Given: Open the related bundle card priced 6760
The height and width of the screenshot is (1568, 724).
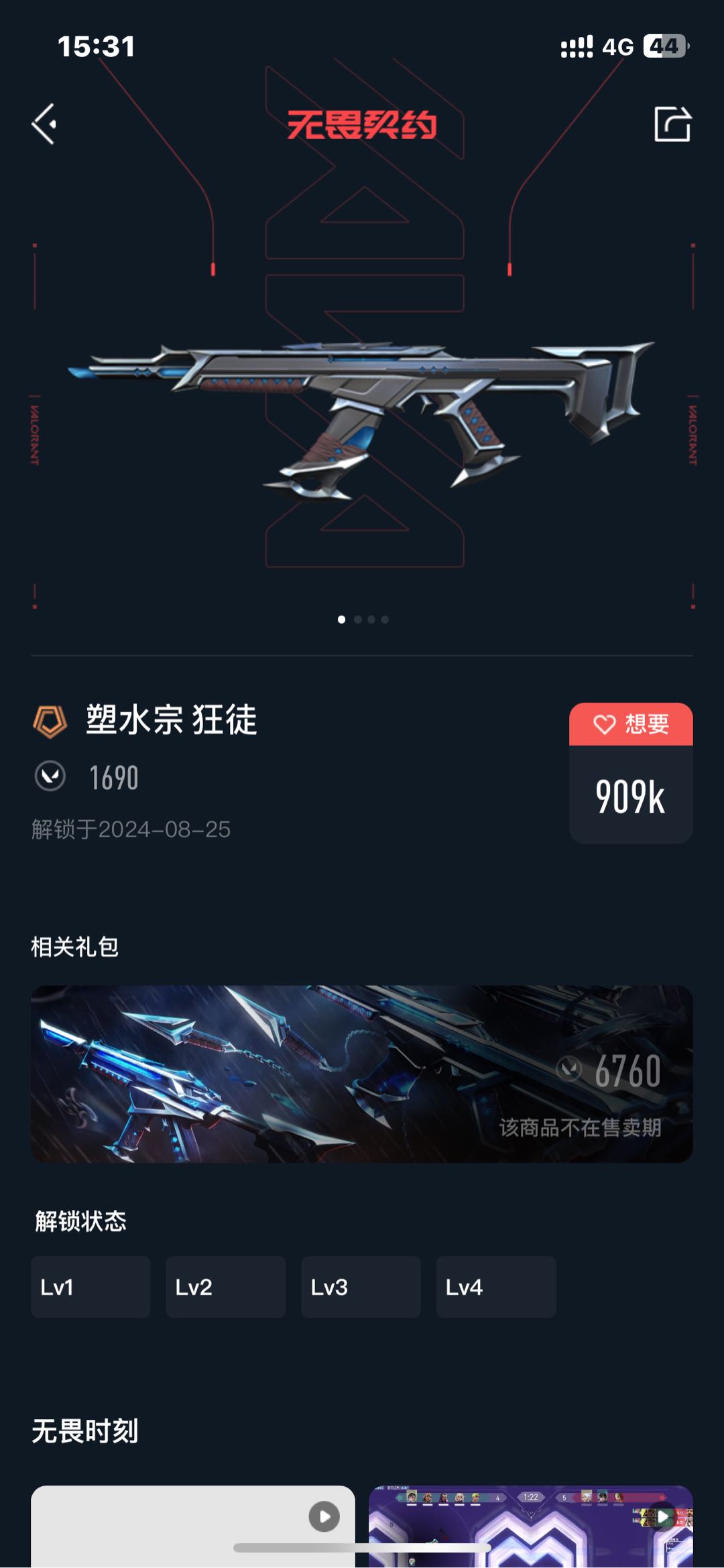Looking at the screenshot, I should (362, 1073).
